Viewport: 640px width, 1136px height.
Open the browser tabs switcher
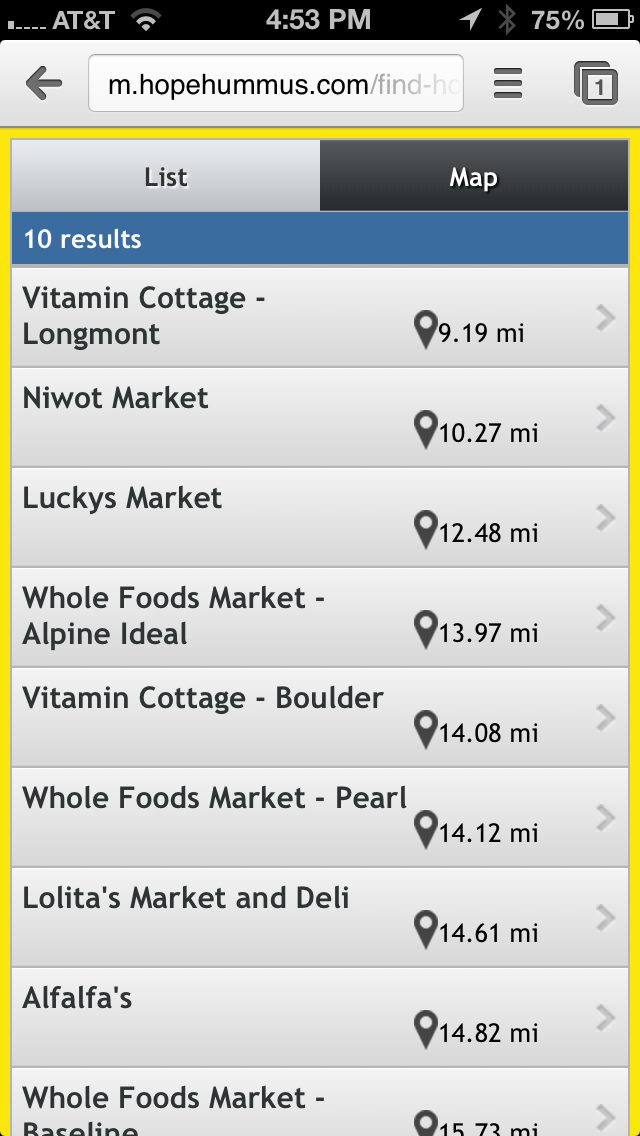pyautogui.click(x=596, y=84)
